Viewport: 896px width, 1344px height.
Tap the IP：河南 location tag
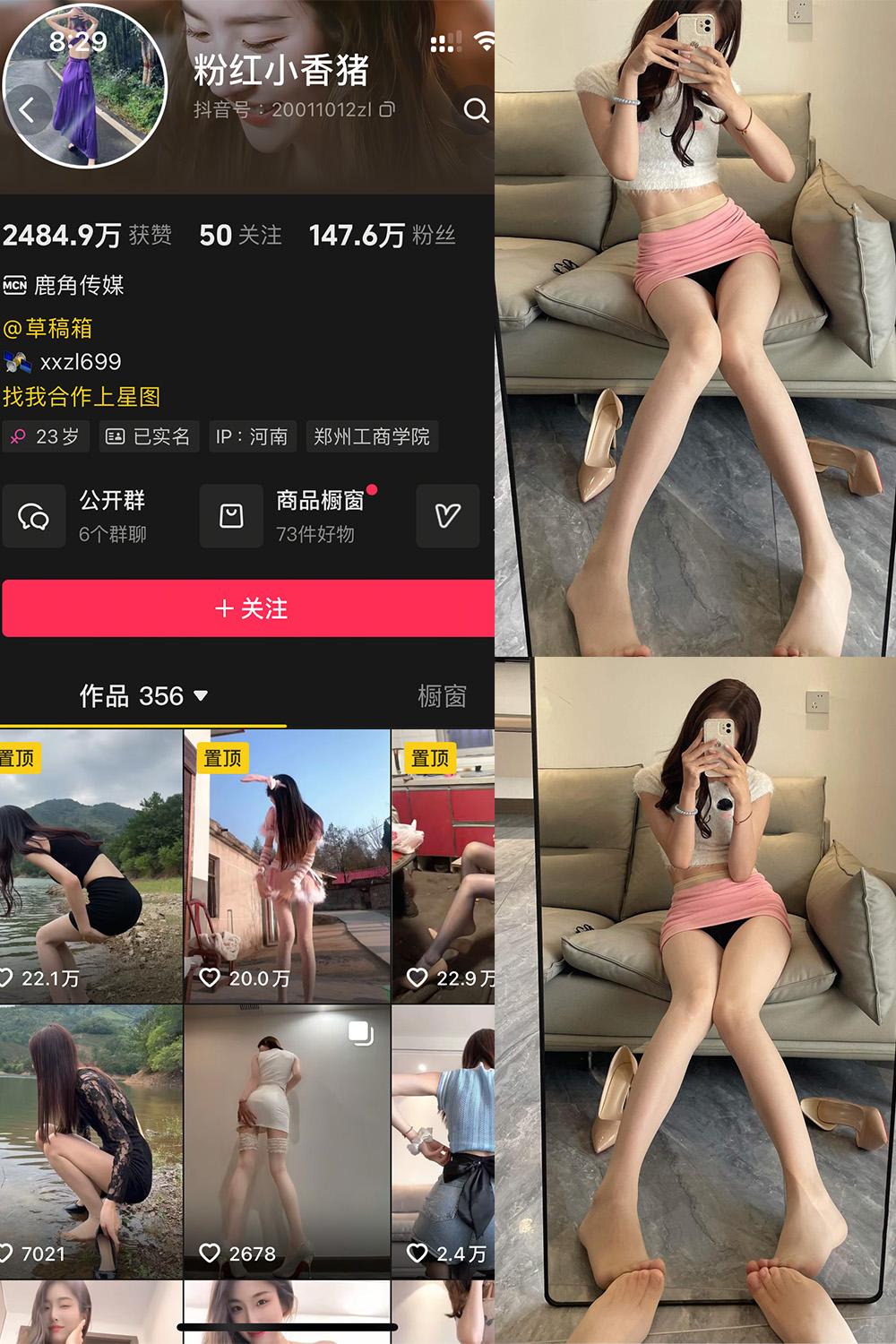254,437
